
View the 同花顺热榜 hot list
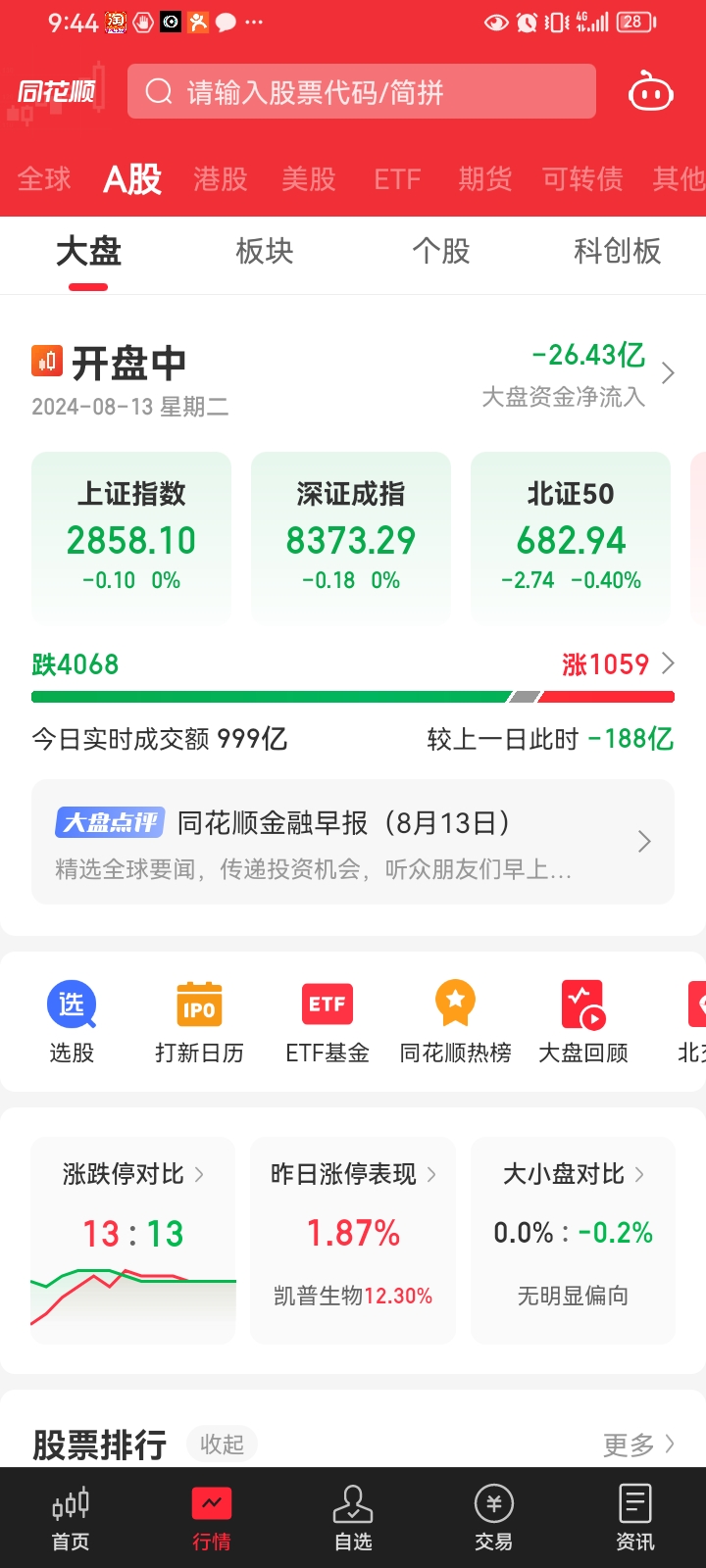click(x=455, y=1020)
